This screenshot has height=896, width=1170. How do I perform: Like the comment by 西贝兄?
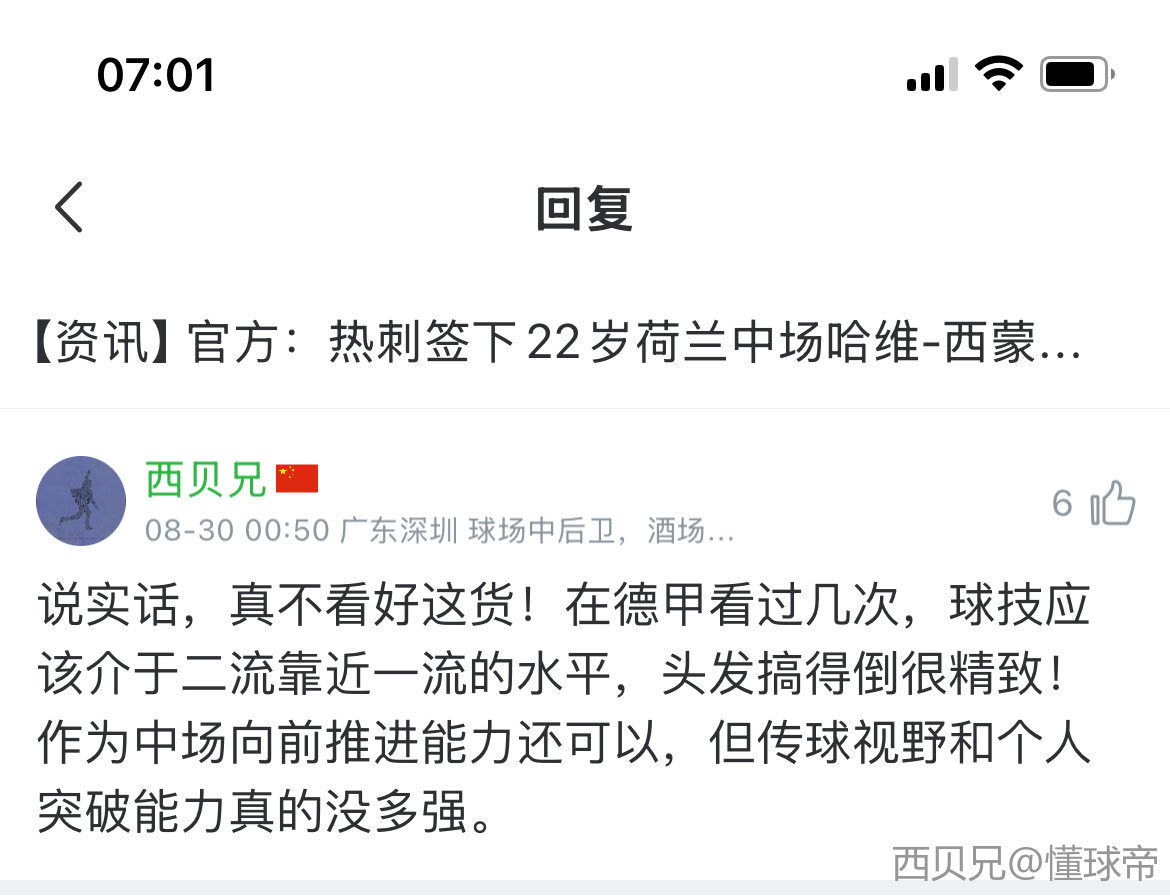click(x=1111, y=503)
